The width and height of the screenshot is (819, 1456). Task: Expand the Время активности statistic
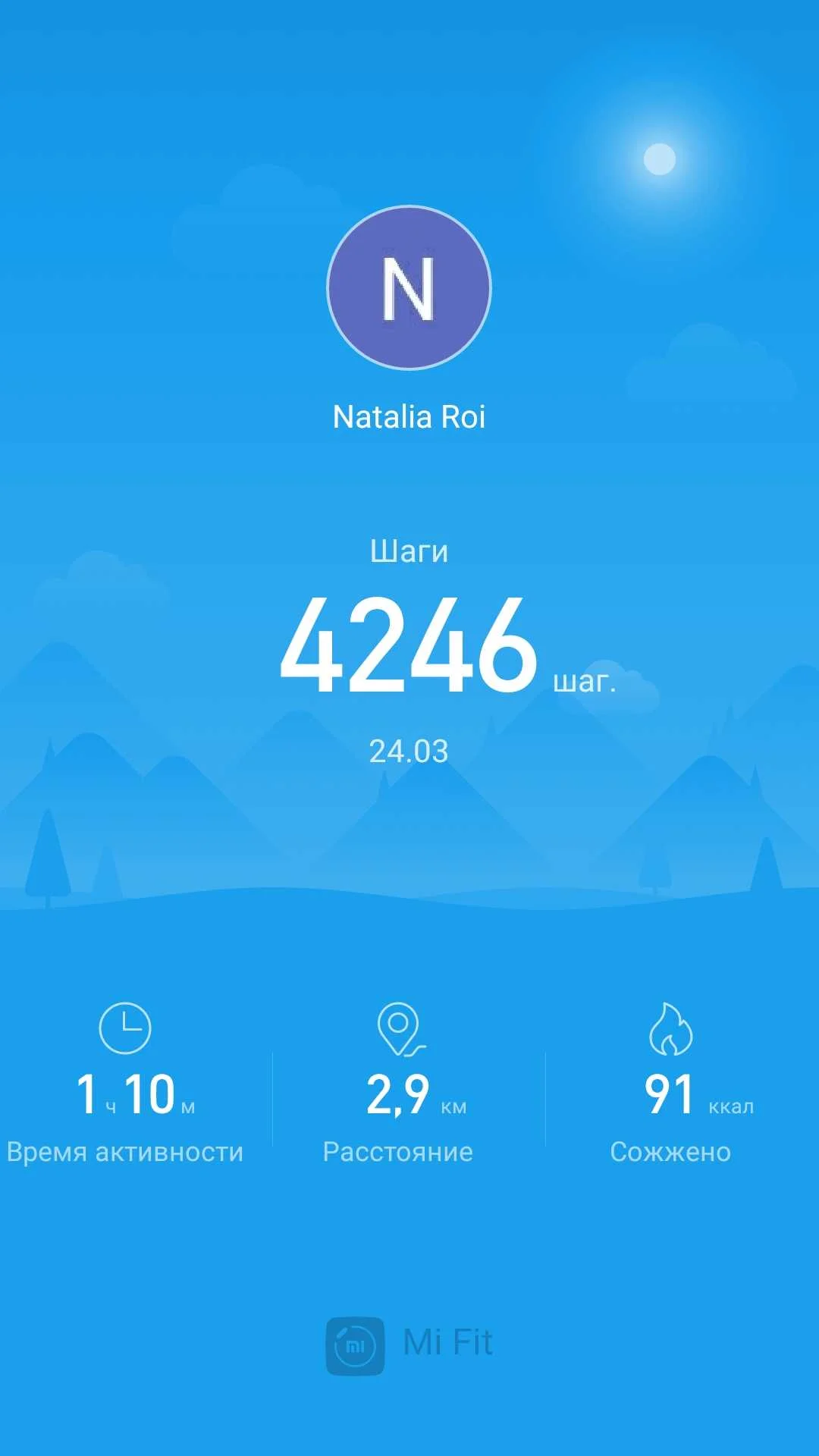point(125,1151)
